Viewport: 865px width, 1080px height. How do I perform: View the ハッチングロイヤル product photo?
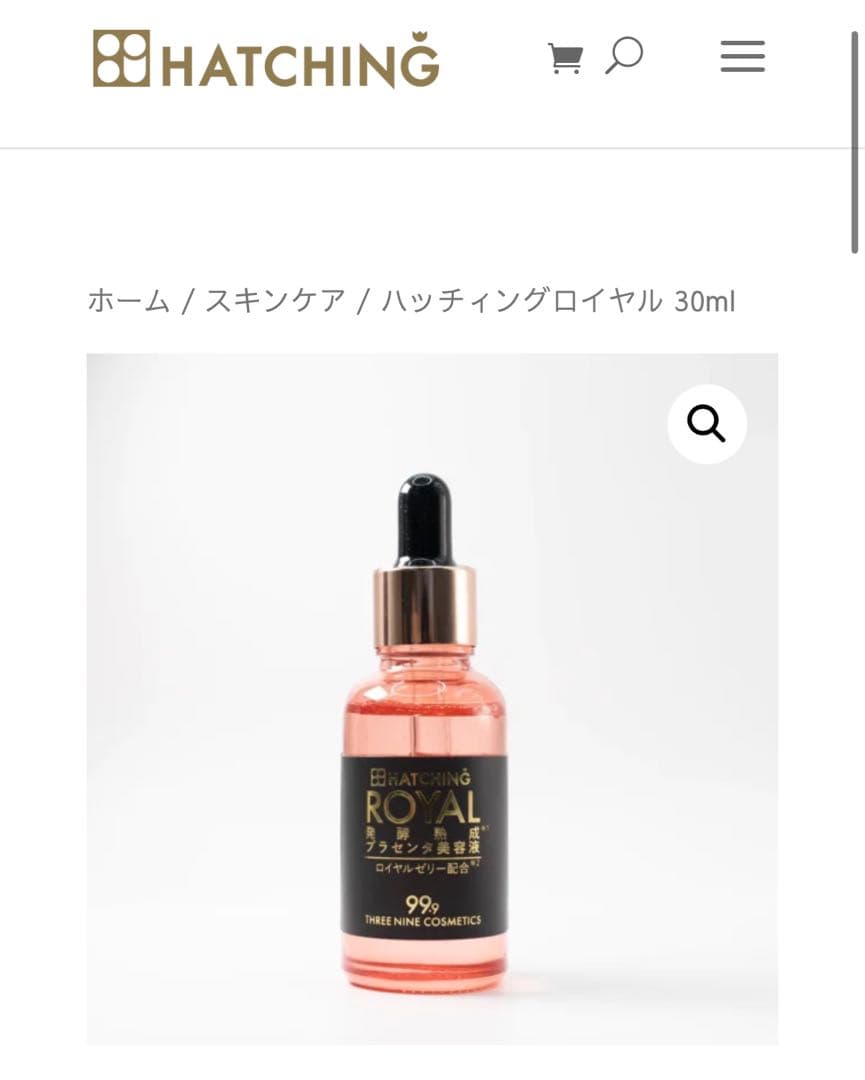click(x=424, y=740)
